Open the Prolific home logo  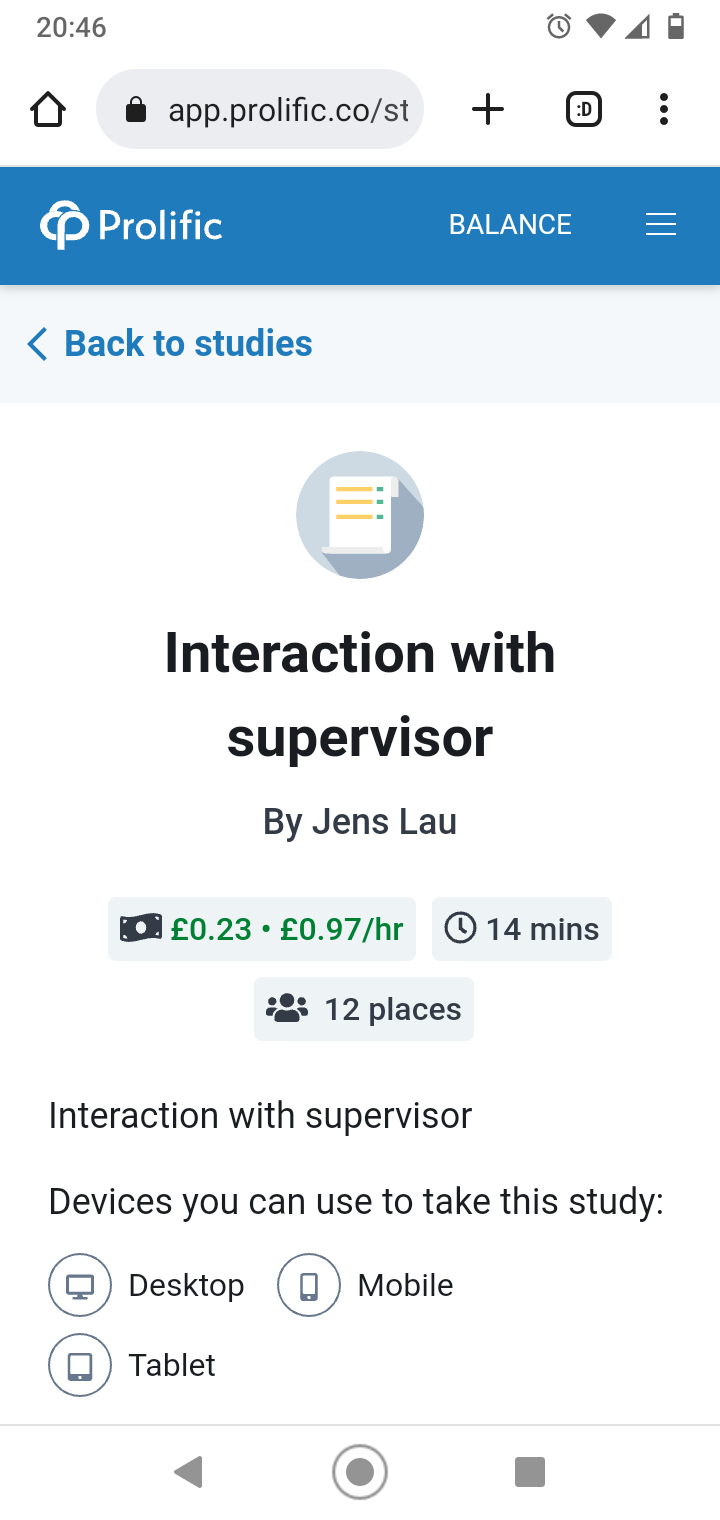(x=131, y=225)
